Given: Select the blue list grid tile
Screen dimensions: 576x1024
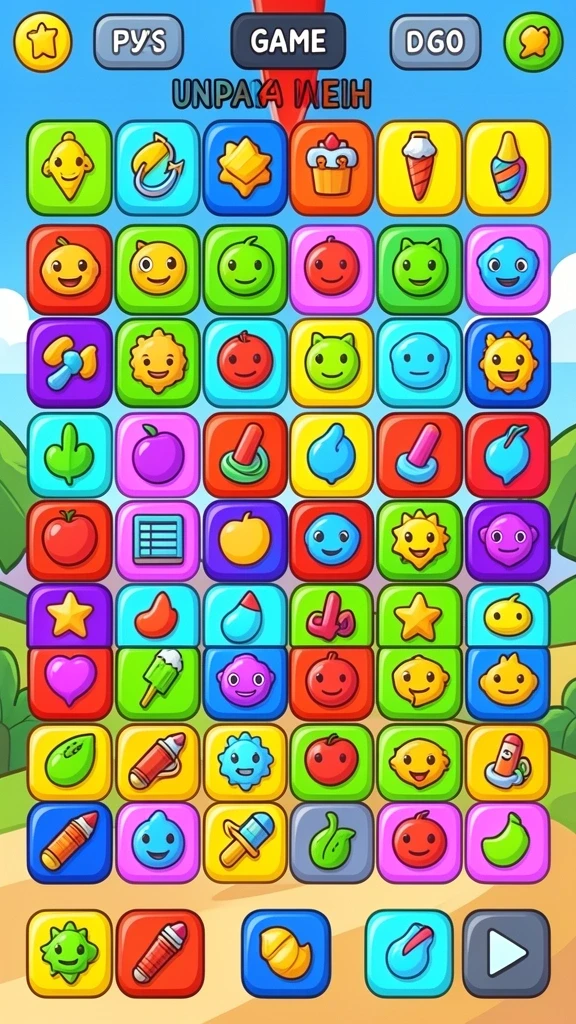Looking at the screenshot, I should [157, 540].
